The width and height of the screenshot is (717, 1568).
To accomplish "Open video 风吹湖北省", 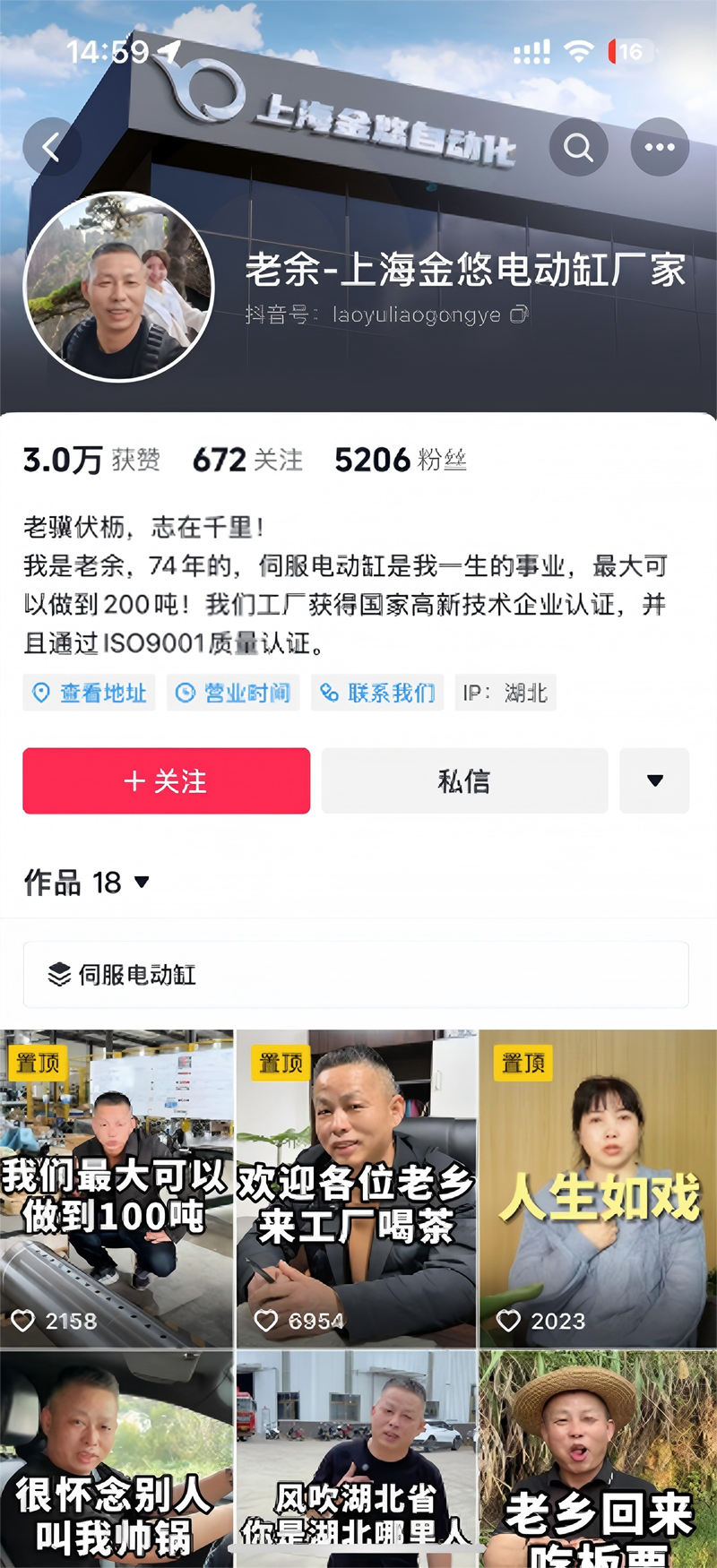I will click(x=356, y=1459).
